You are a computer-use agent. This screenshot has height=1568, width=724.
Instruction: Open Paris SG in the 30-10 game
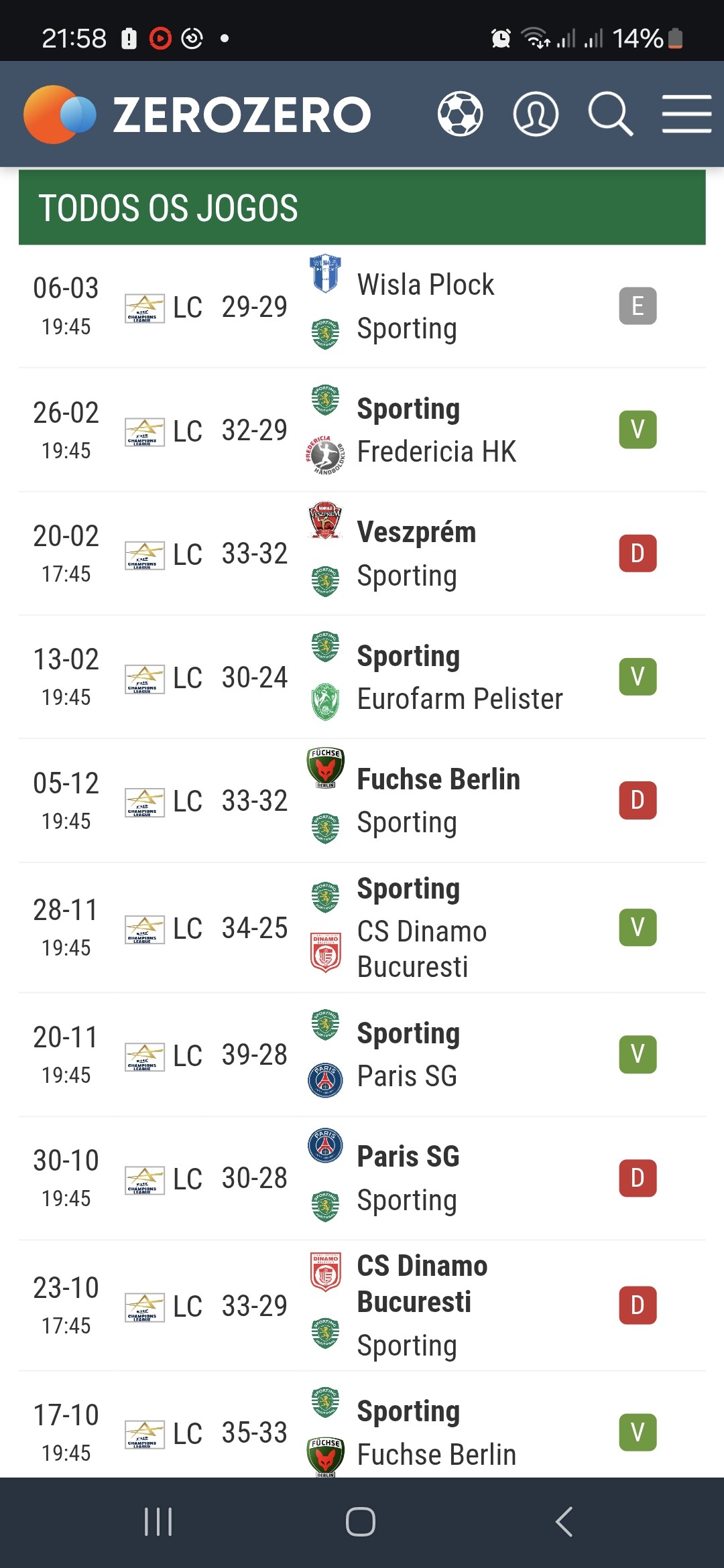coord(408,1157)
